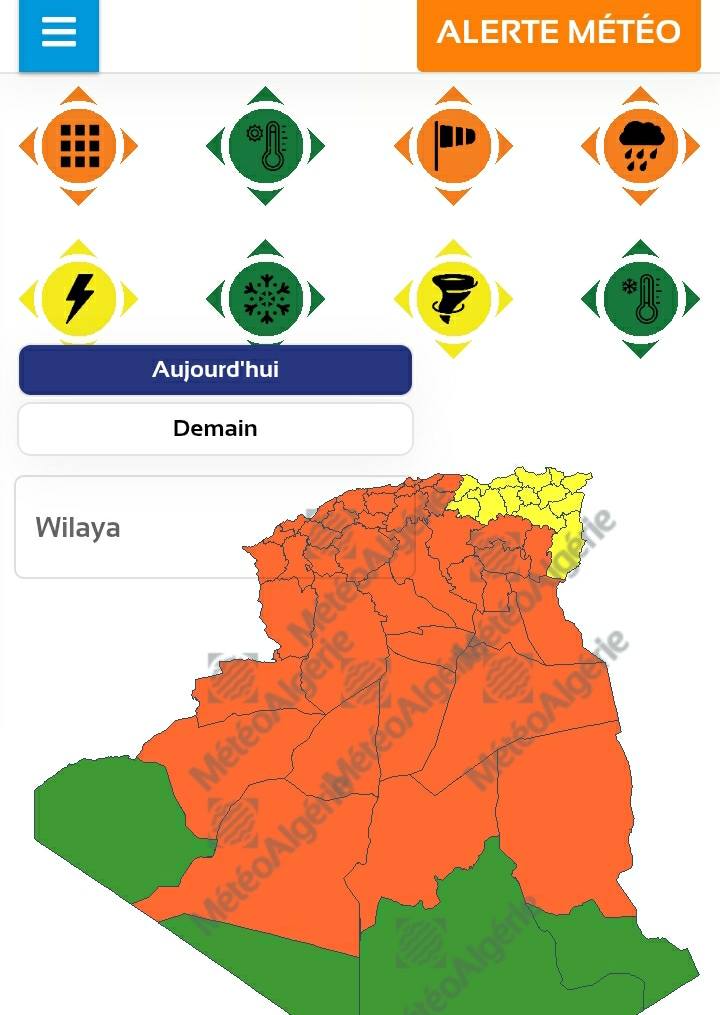Show the cold temperature alert map
Viewport: 720px width, 1015px height.
click(x=640, y=298)
